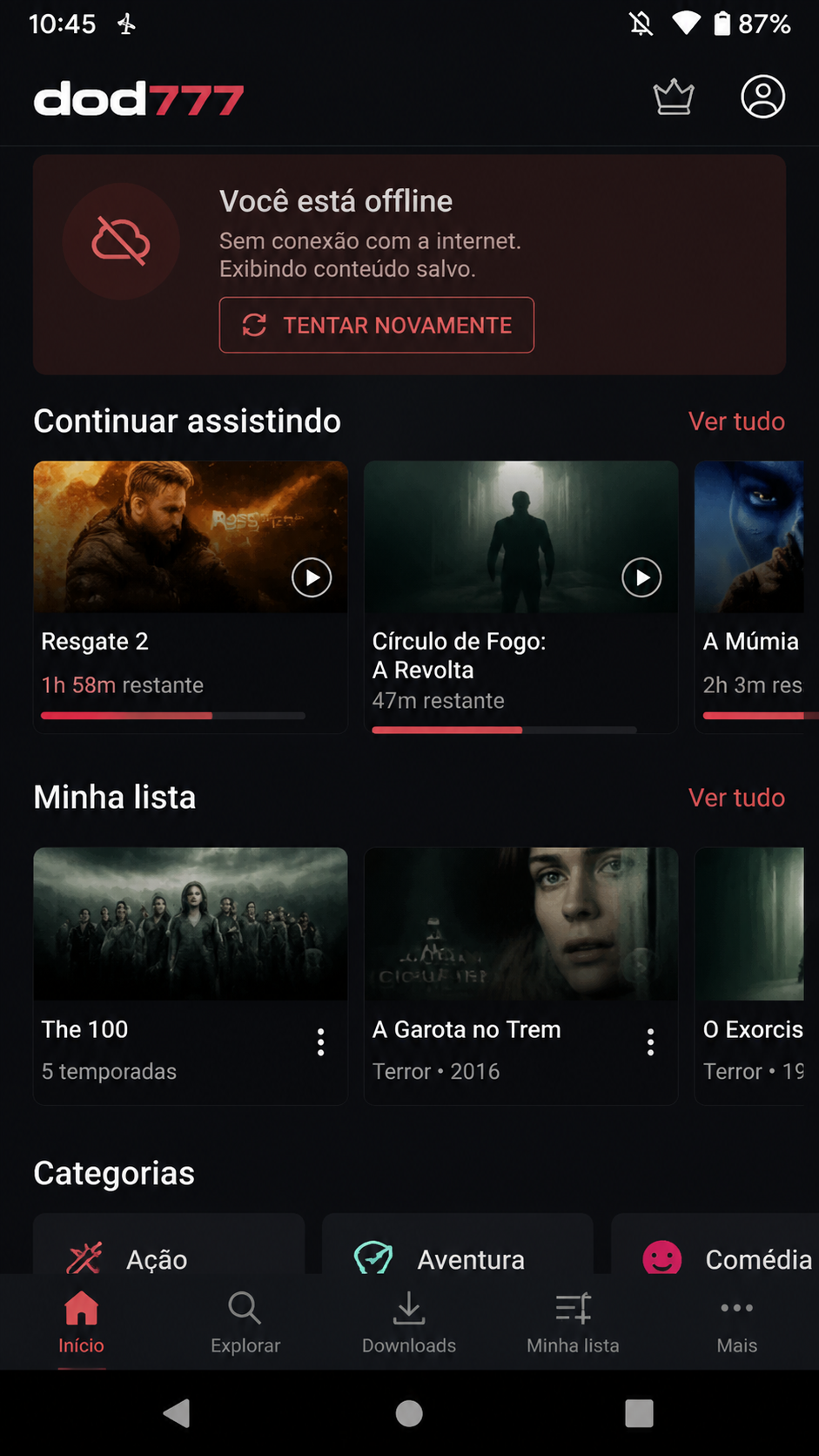Play Círculo de Fogo: A Revolta

pos(641,577)
